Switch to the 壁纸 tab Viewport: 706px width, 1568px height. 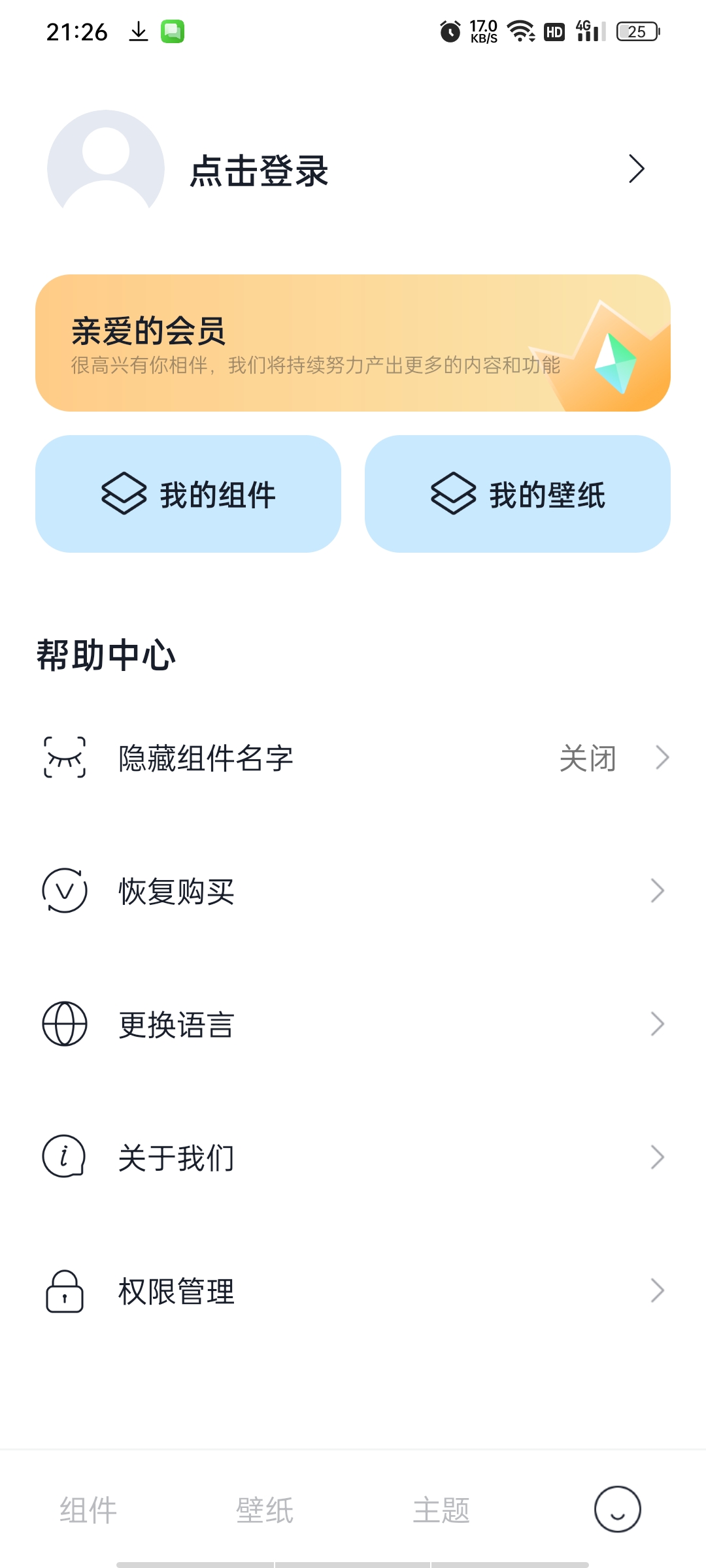(265, 1510)
